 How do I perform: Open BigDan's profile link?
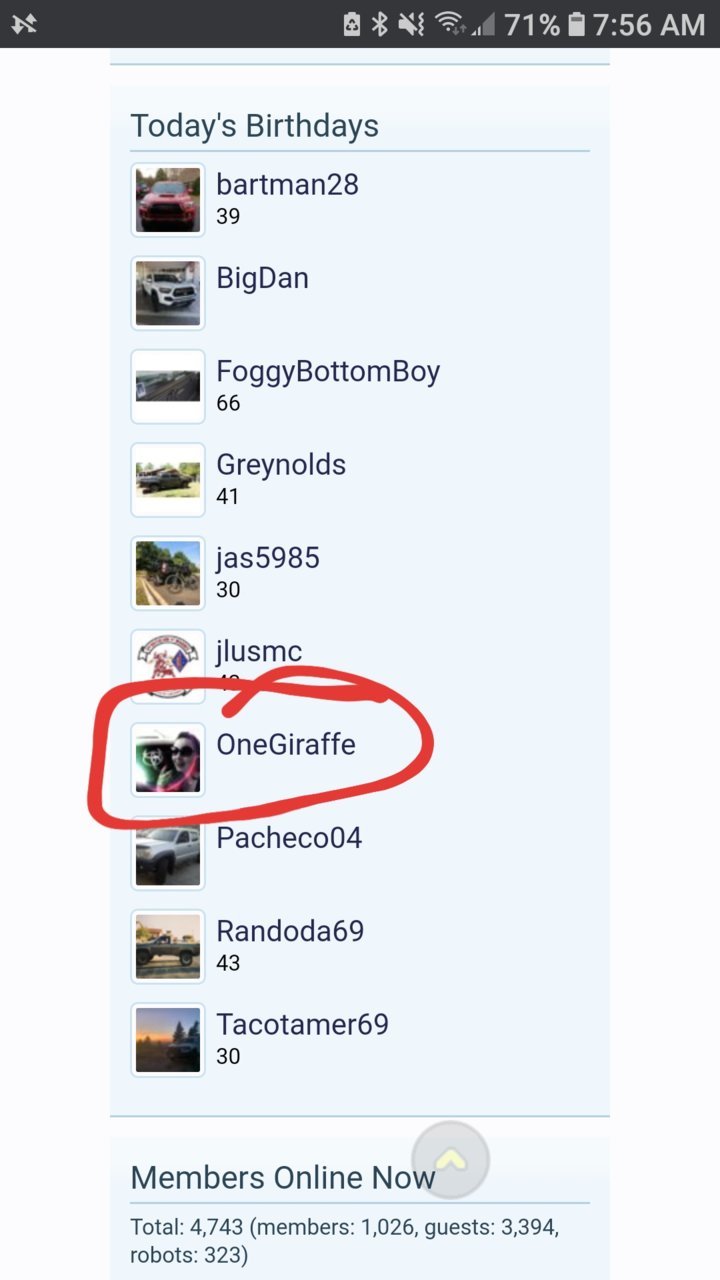pyautogui.click(x=262, y=278)
